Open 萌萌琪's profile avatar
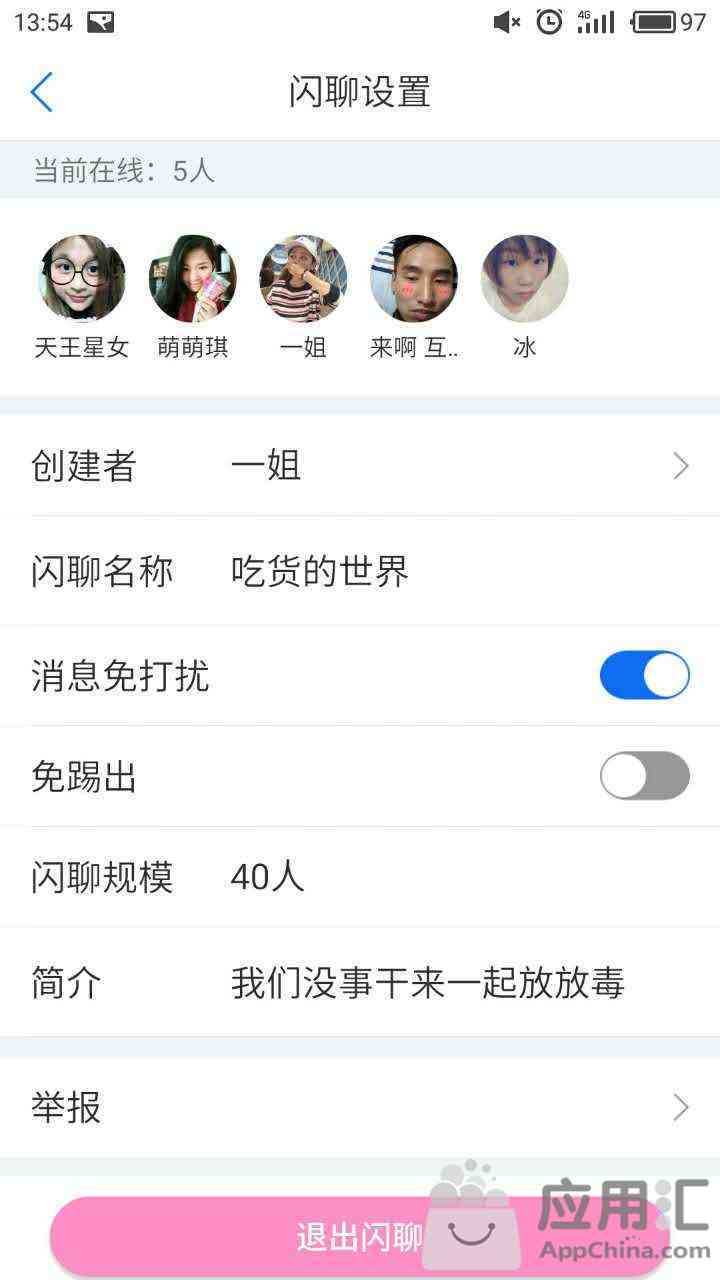Screen dimensions: 720x1280 click(x=193, y=279)
